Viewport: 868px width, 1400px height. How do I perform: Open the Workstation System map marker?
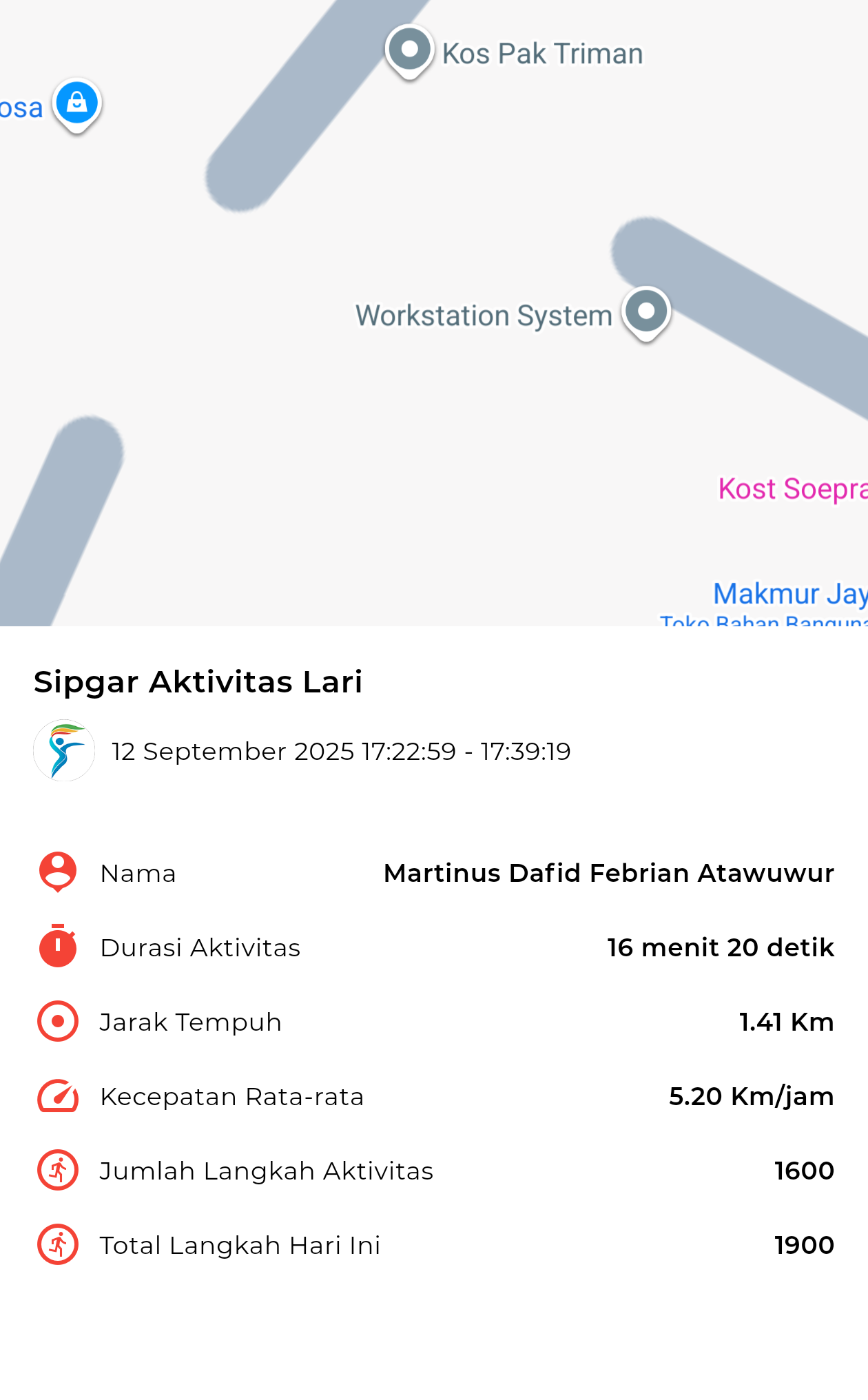point(646,313)
